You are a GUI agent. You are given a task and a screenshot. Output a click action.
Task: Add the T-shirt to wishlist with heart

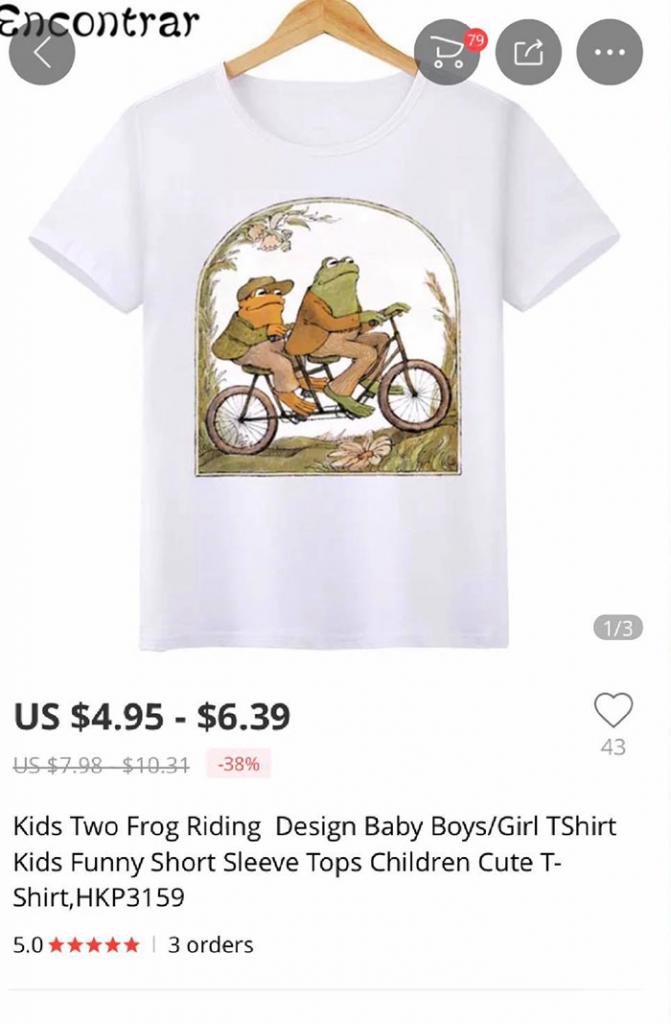point(613,711)
